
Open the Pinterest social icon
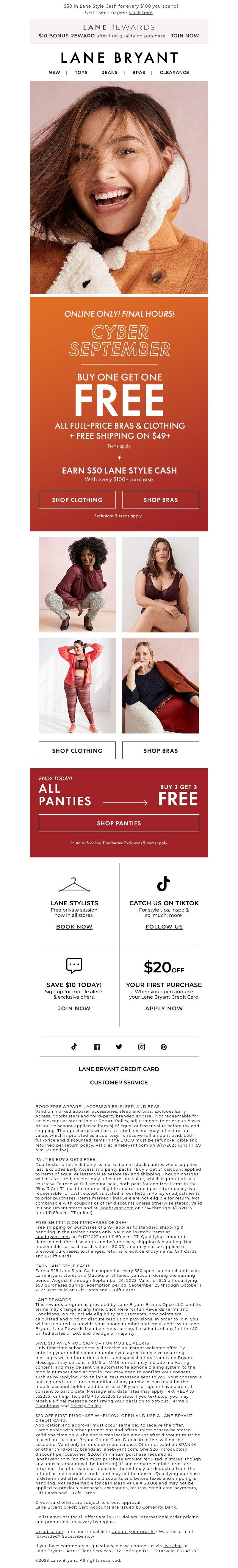[x=163, y=1047]
